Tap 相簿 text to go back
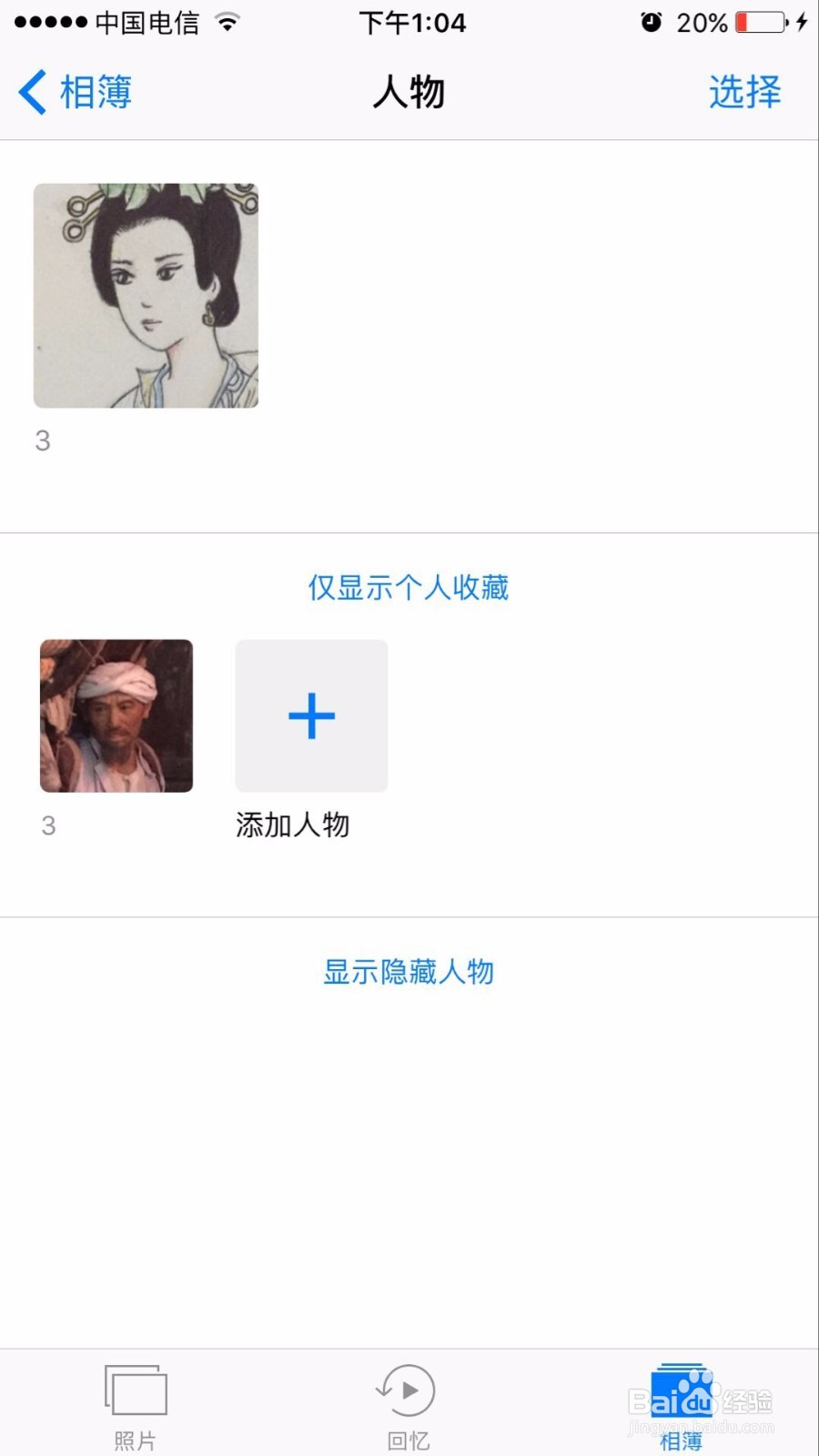819x1456 pixels. pyautogui.click(x=94, y=92)
